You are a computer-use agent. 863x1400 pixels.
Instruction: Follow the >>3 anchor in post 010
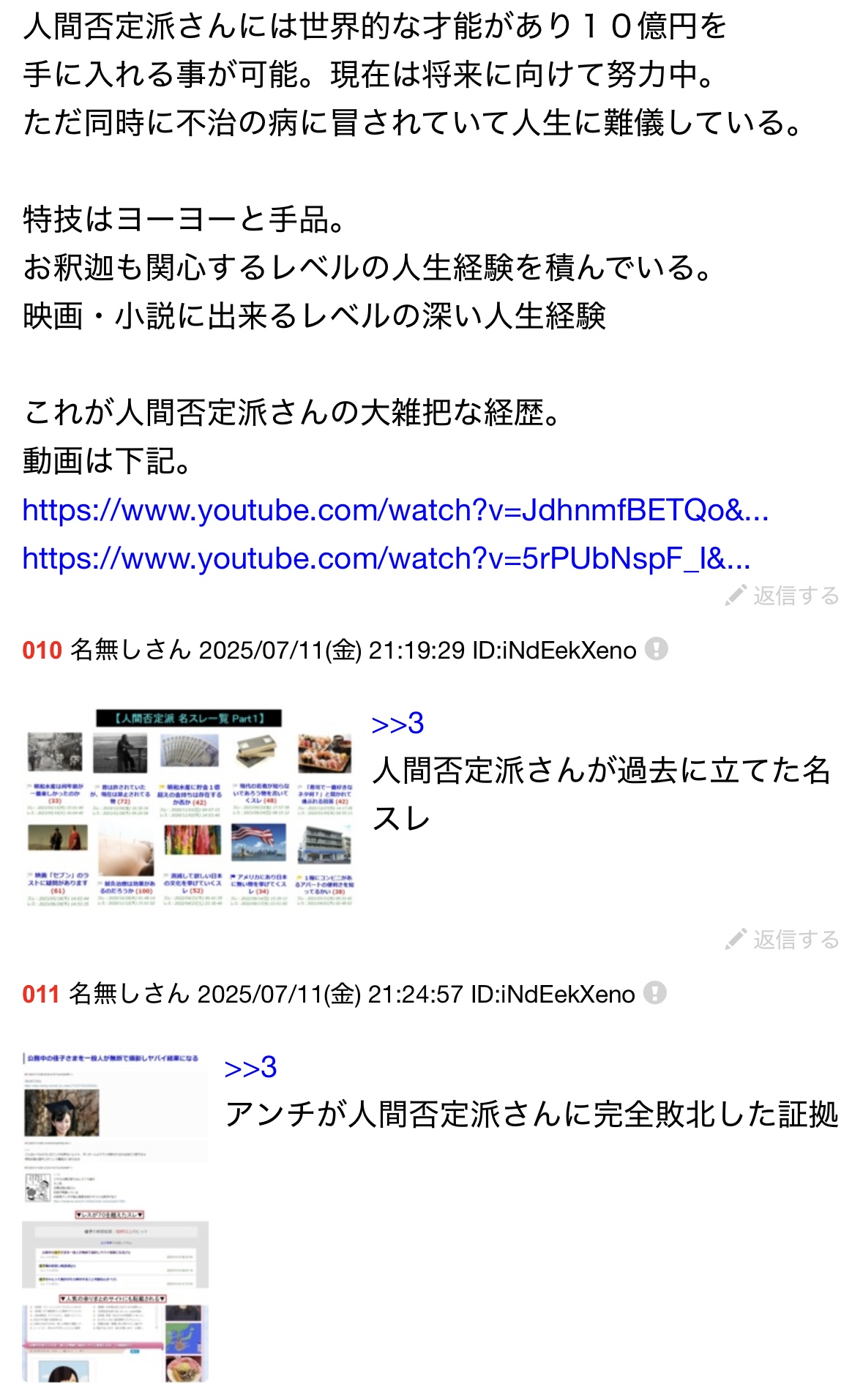(x=397, y=724)
